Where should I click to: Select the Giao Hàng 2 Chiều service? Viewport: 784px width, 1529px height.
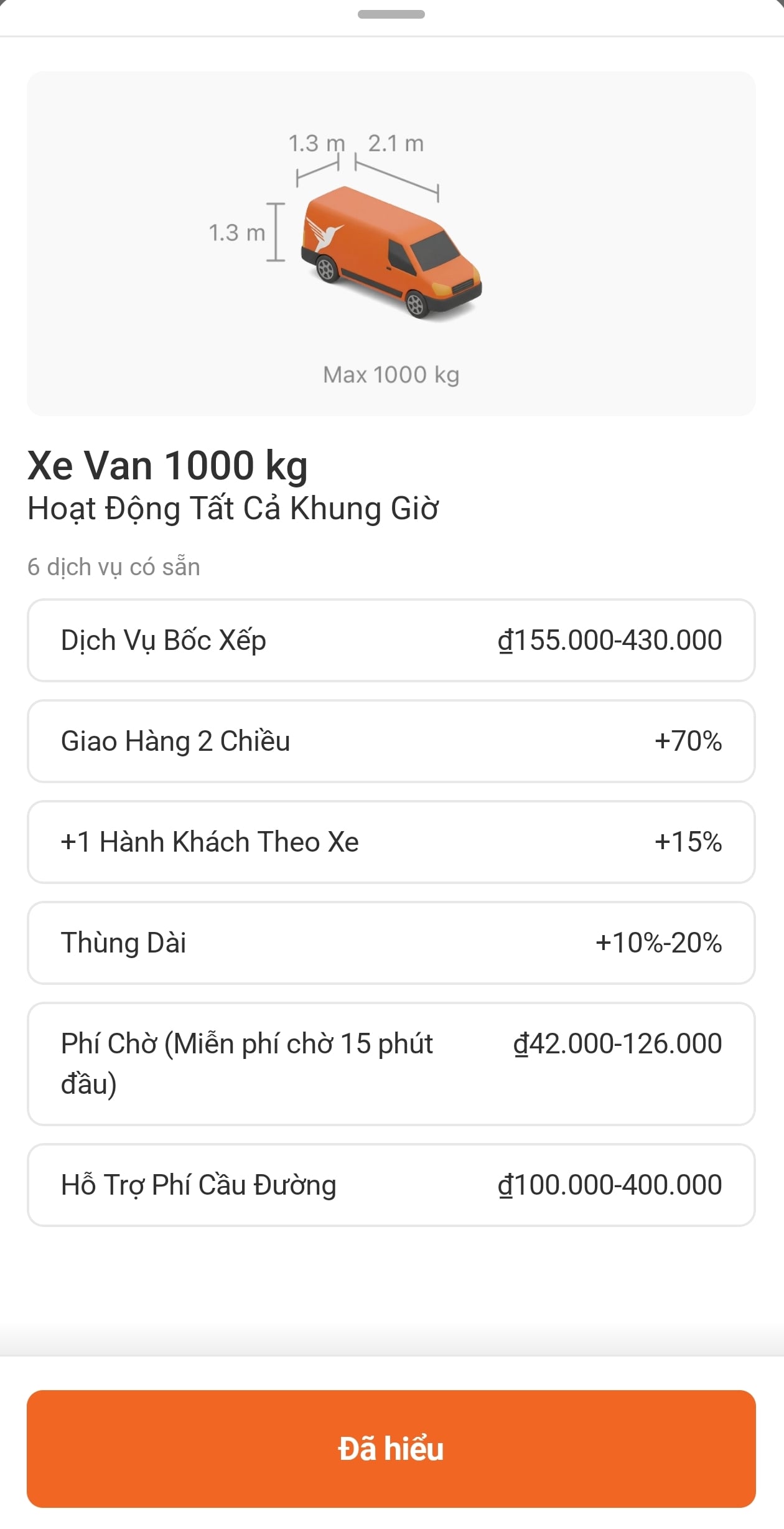pos(391,741)
